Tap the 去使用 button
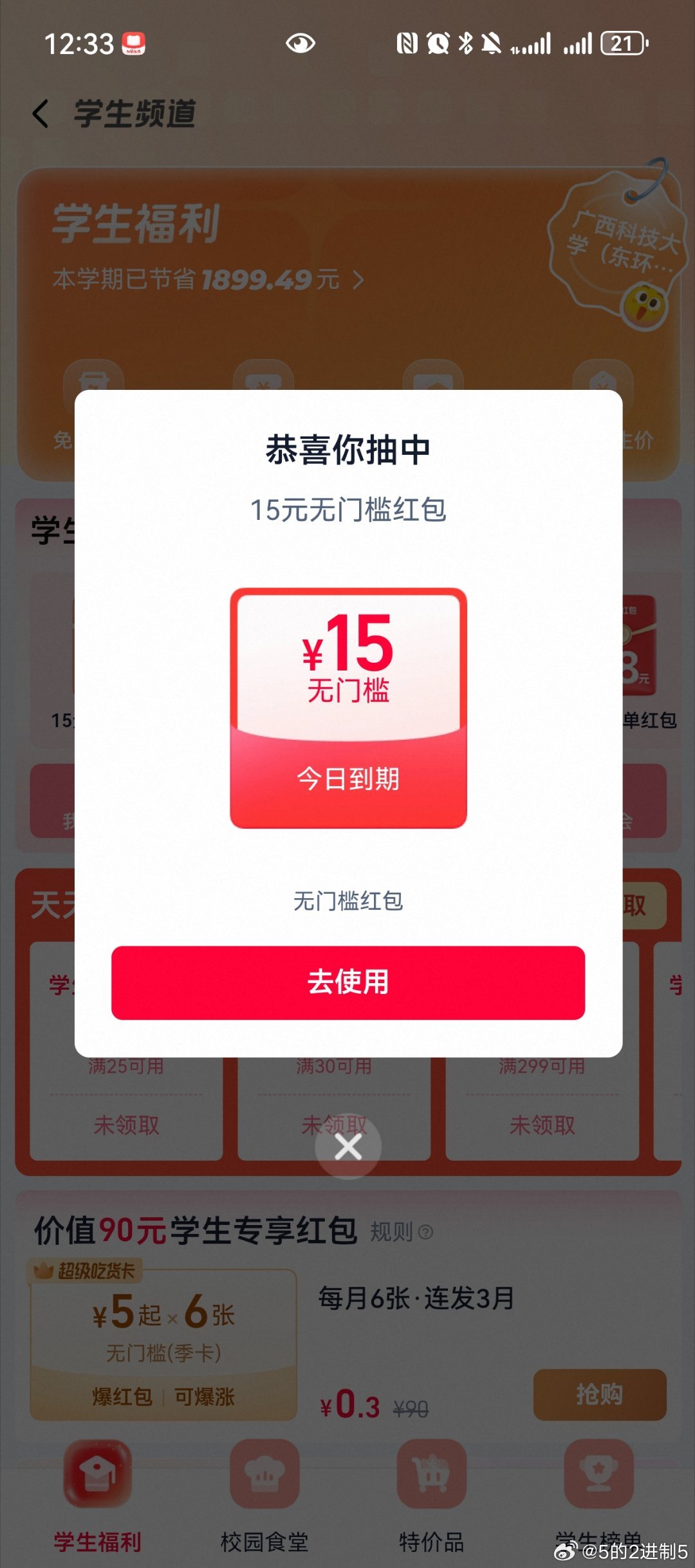The image size is (695, 1568). [347, 982]
